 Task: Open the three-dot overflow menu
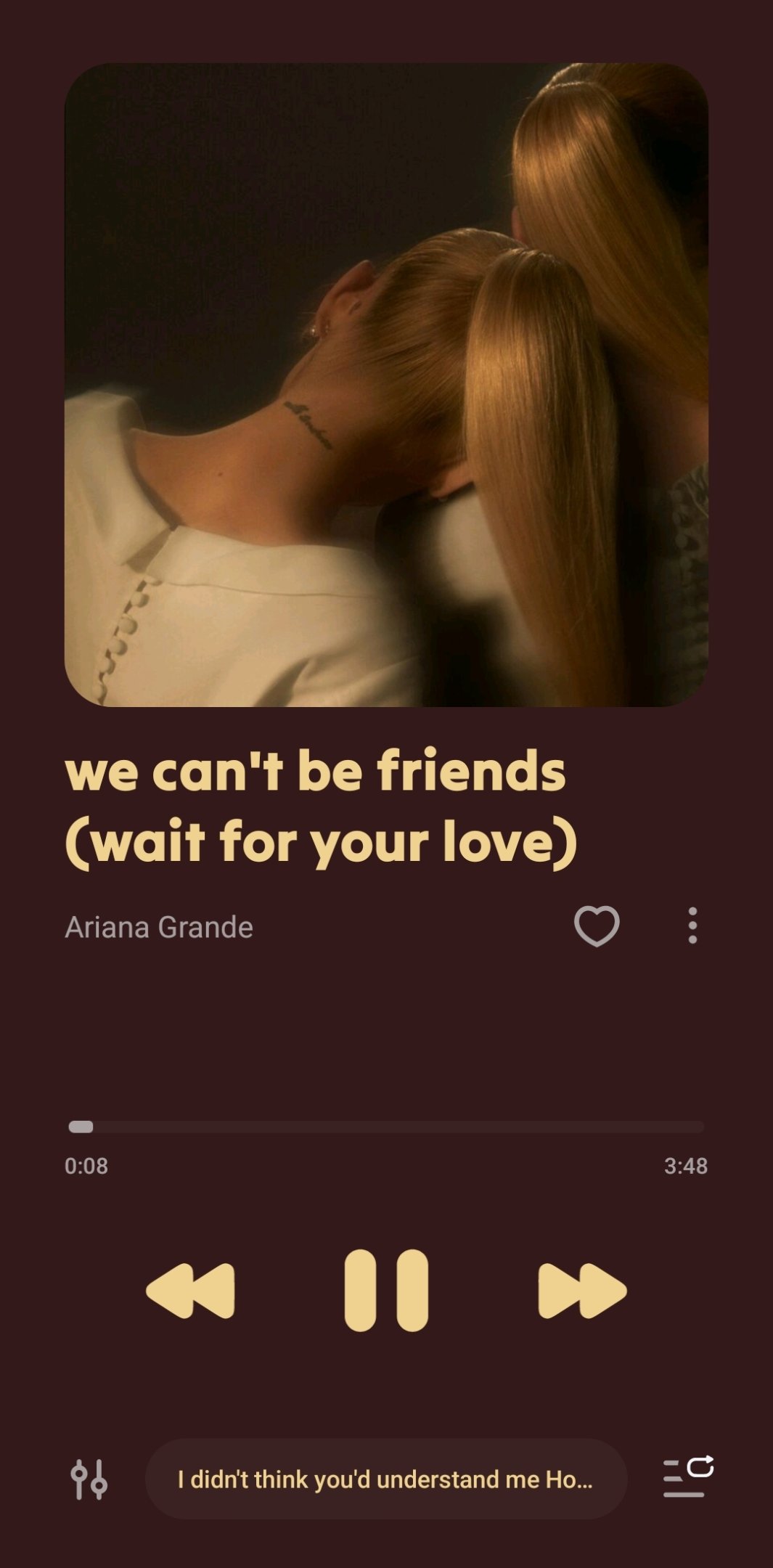(x=692, y=926)
